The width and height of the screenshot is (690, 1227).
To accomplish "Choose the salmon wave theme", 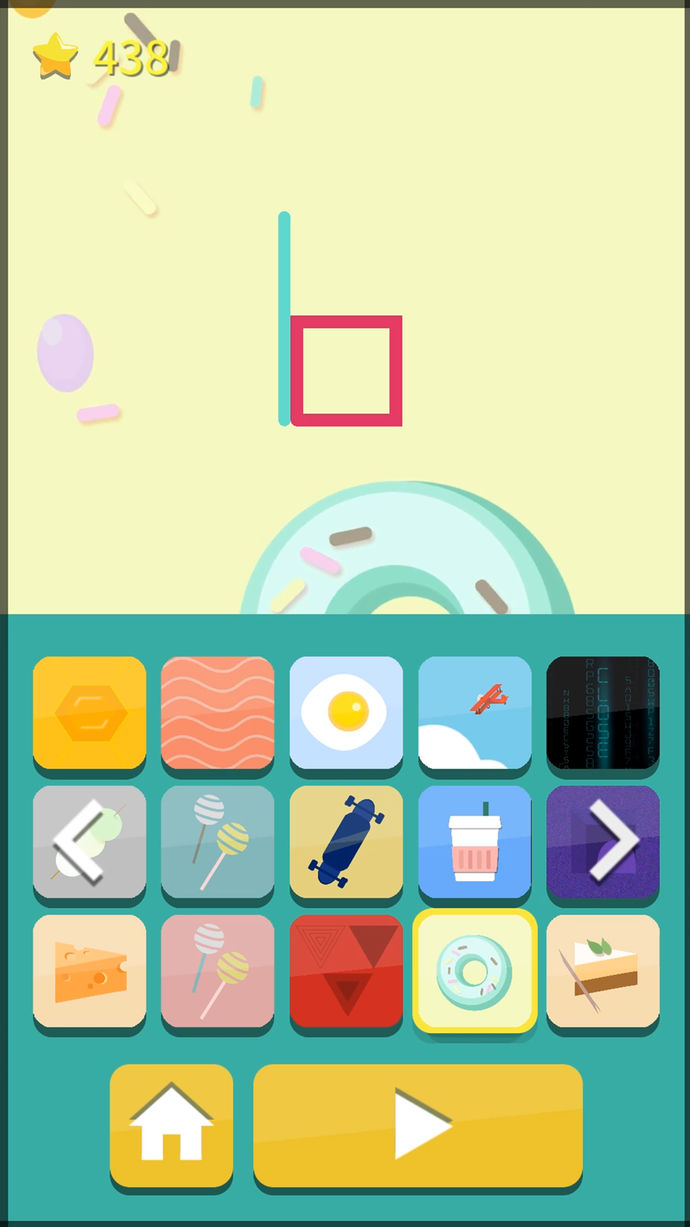I will pyautogui.click(x=217, y=713).
